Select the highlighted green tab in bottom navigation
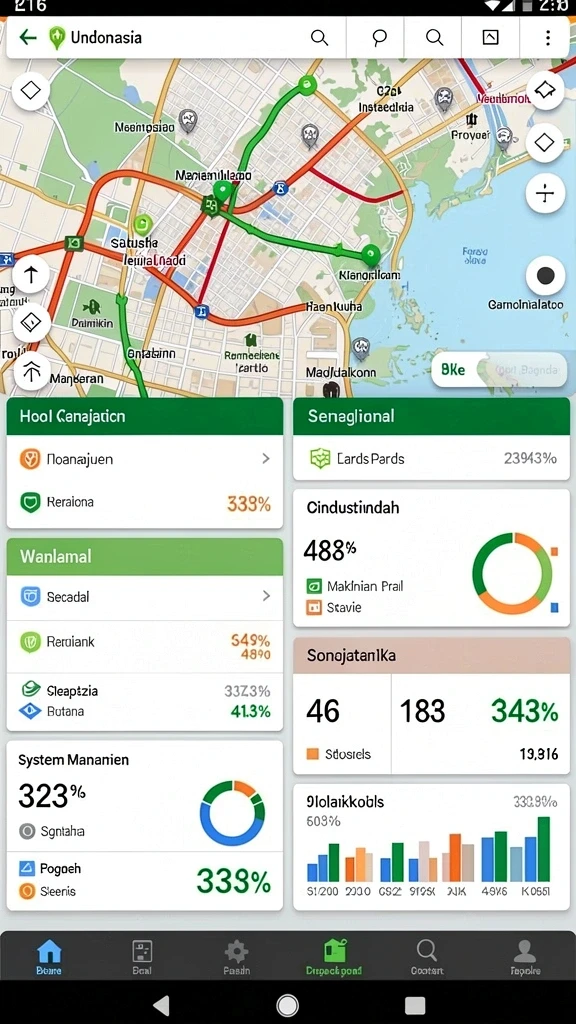 [334, 957]
